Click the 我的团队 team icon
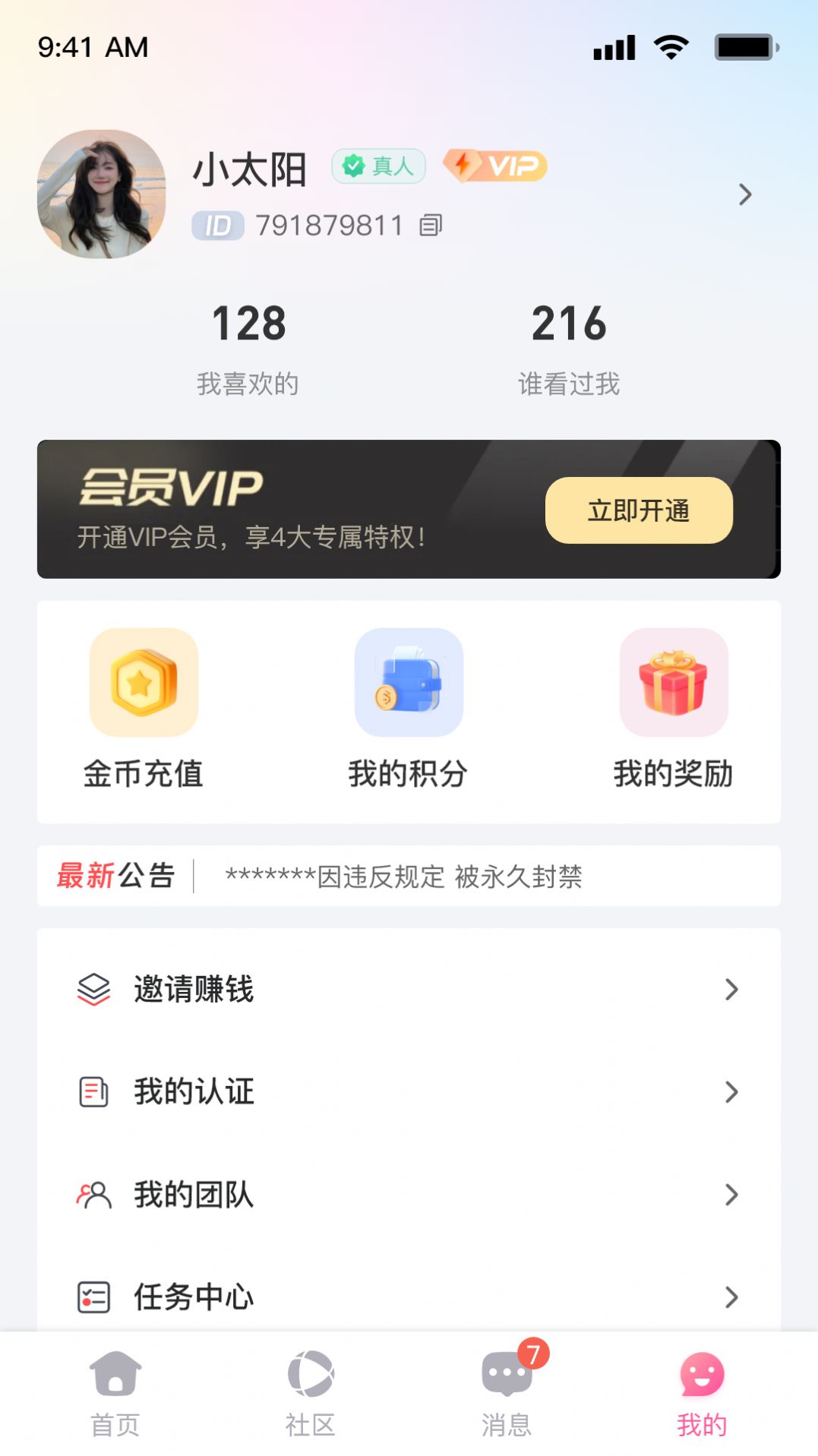The height and width of the screenshot is (1456, 818). pos(93,1195)
